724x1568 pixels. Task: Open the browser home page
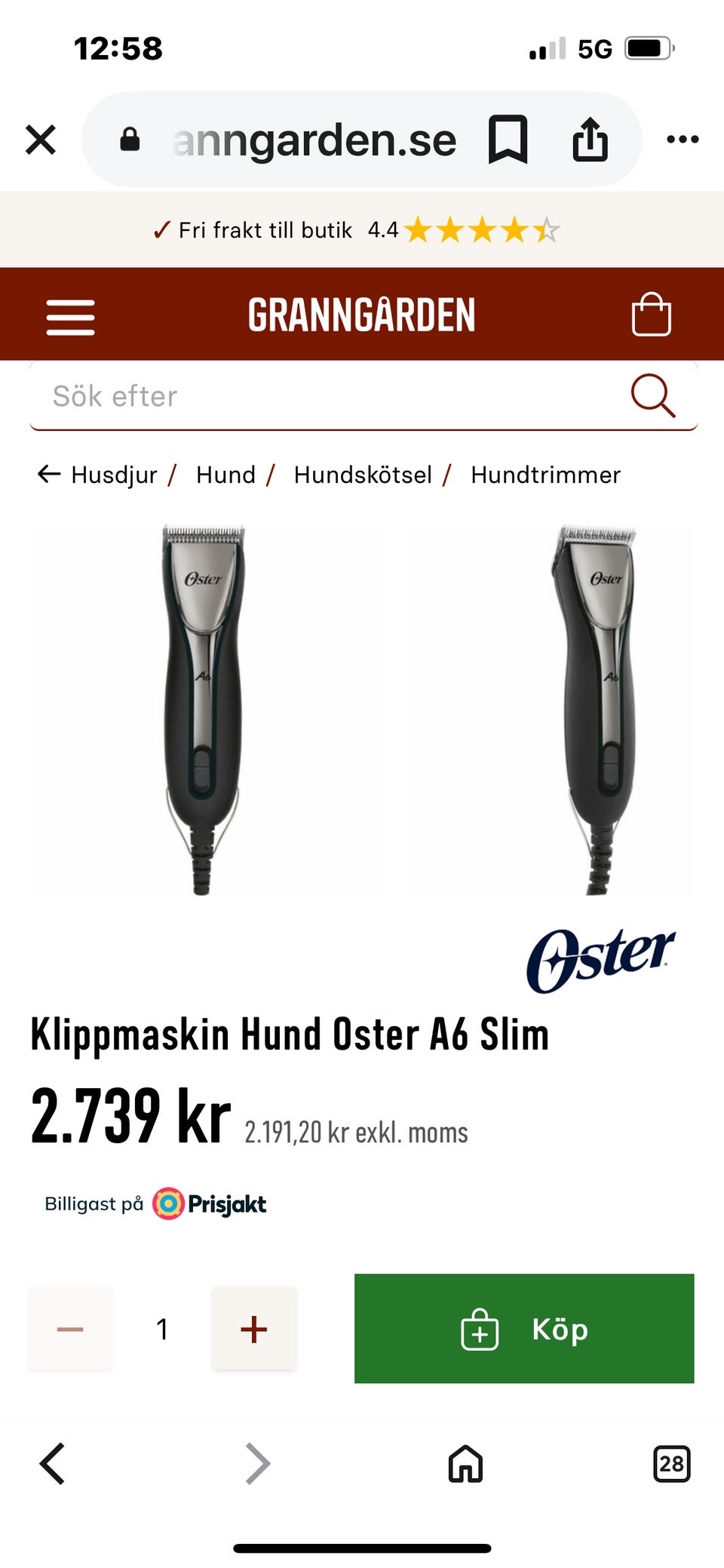[465, 1464]
